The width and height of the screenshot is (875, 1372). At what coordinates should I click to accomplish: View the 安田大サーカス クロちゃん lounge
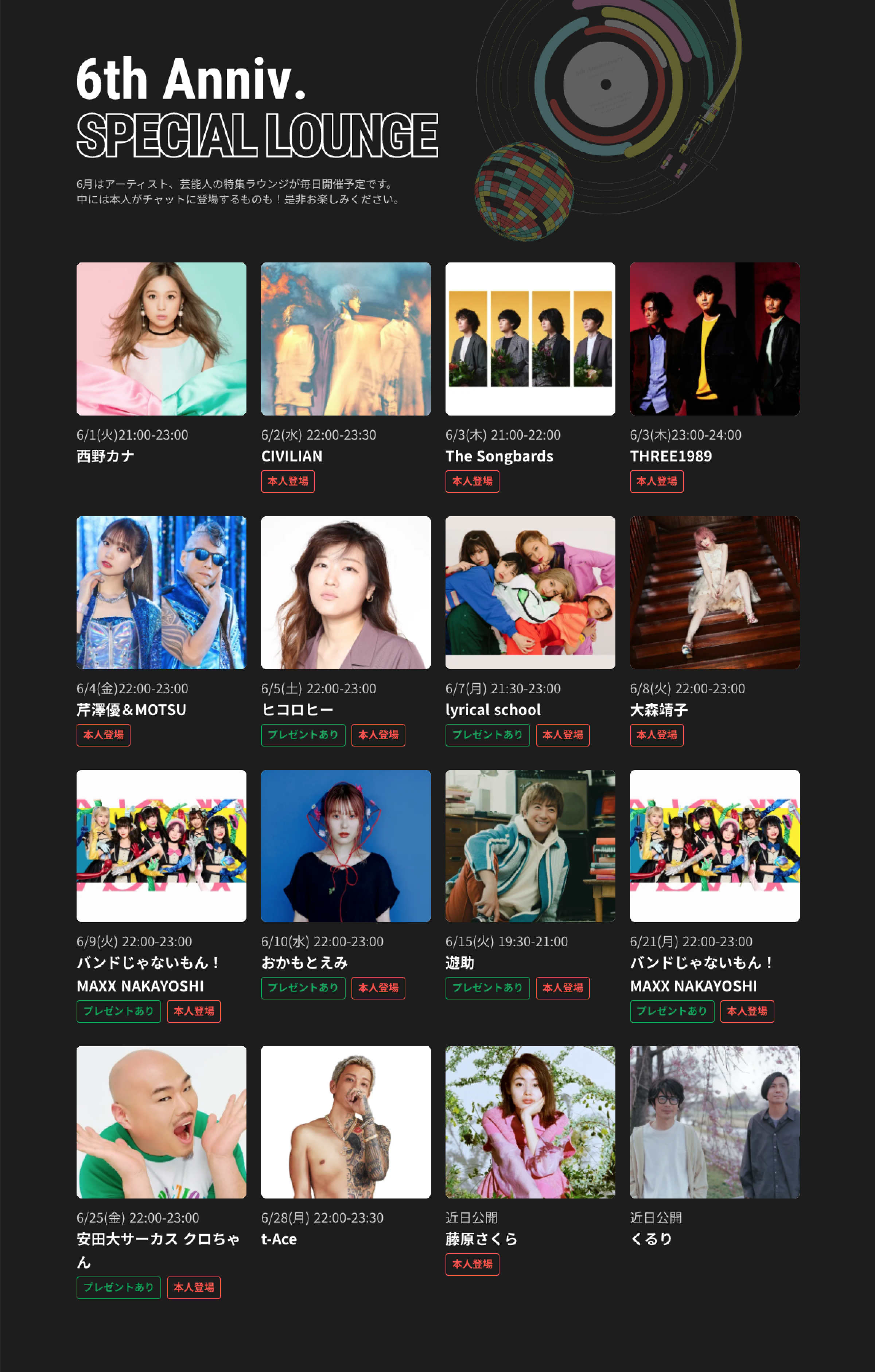click(161, 1122)
